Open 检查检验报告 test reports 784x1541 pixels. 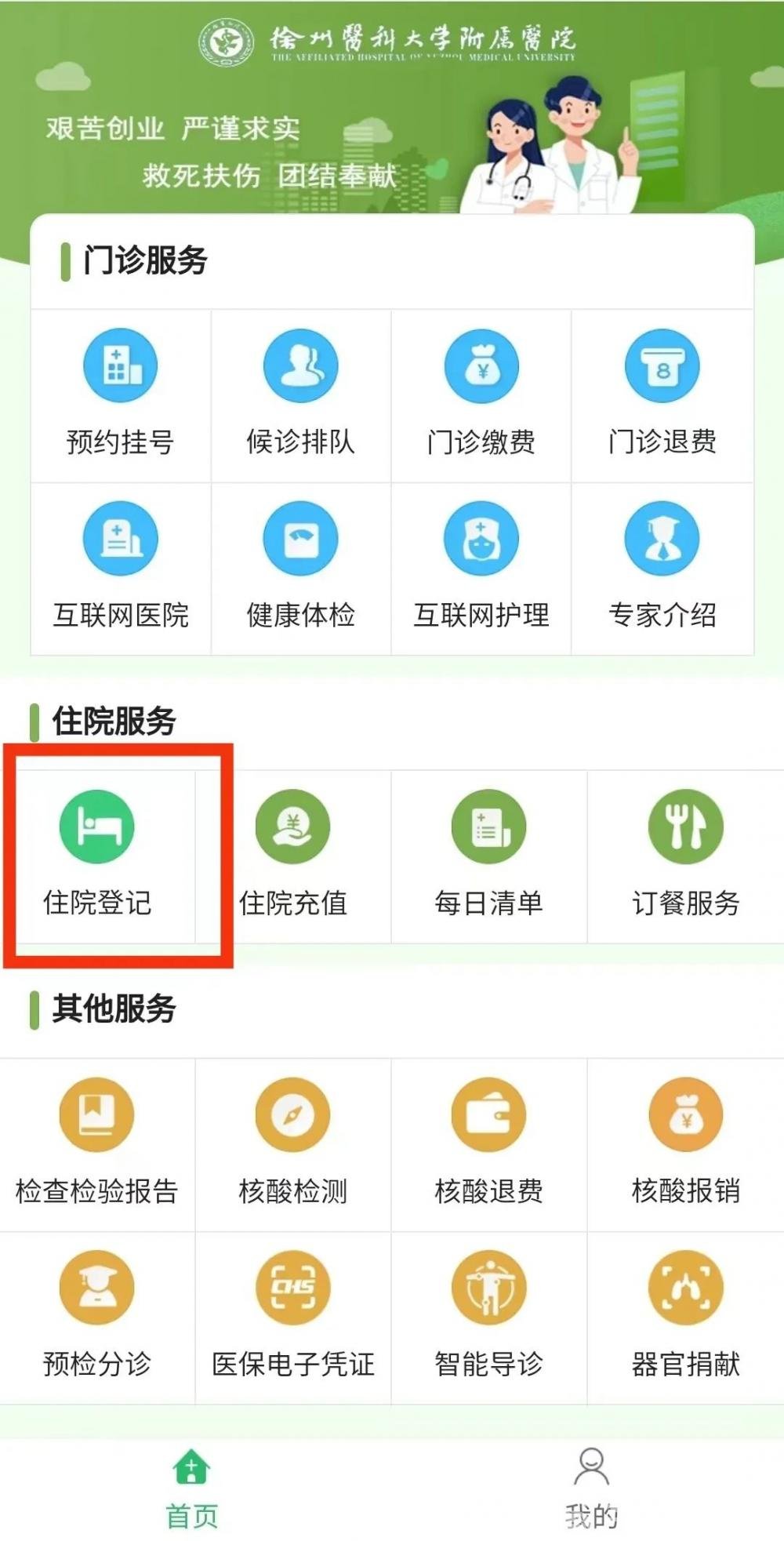point(97,1143)
